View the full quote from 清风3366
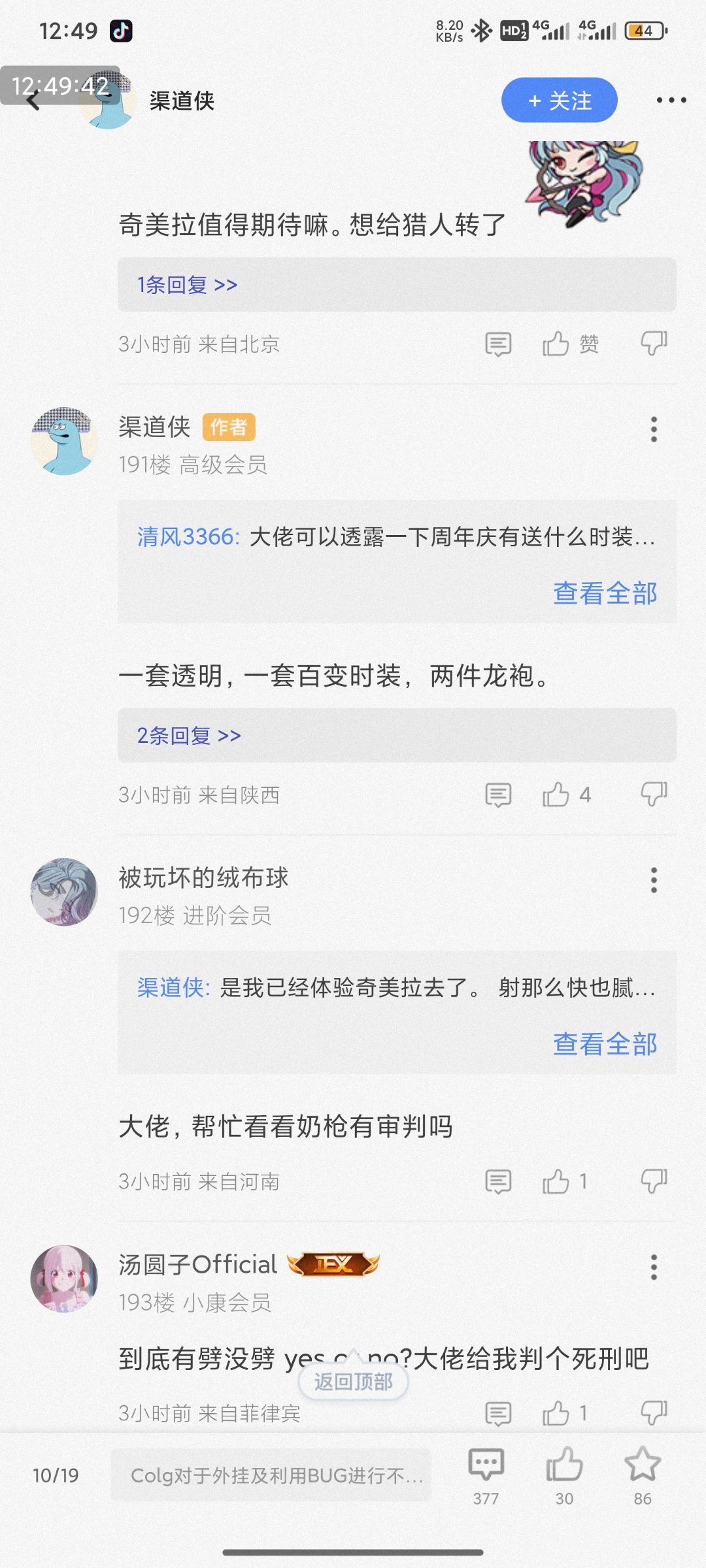The width and height of the screenshot is (706, 1568). 605,593
